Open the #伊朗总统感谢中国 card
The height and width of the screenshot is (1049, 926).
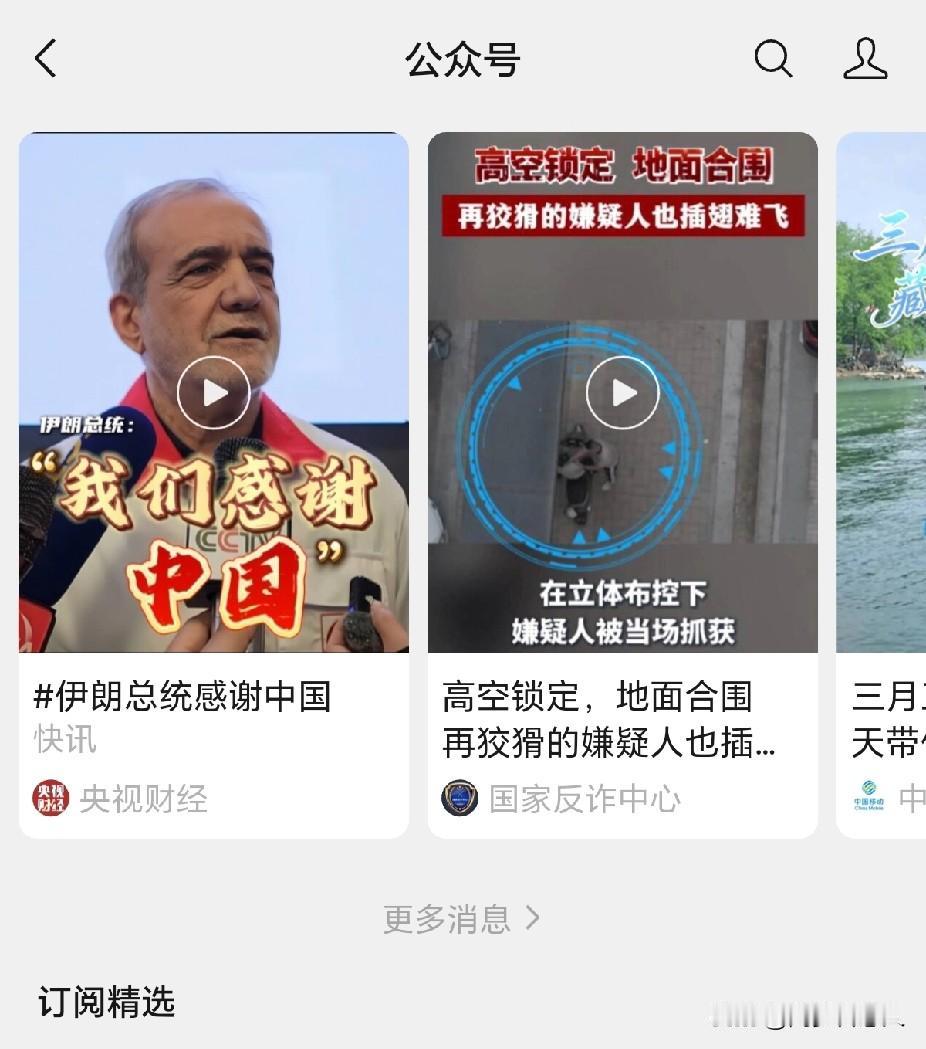(x=182, y=697)
